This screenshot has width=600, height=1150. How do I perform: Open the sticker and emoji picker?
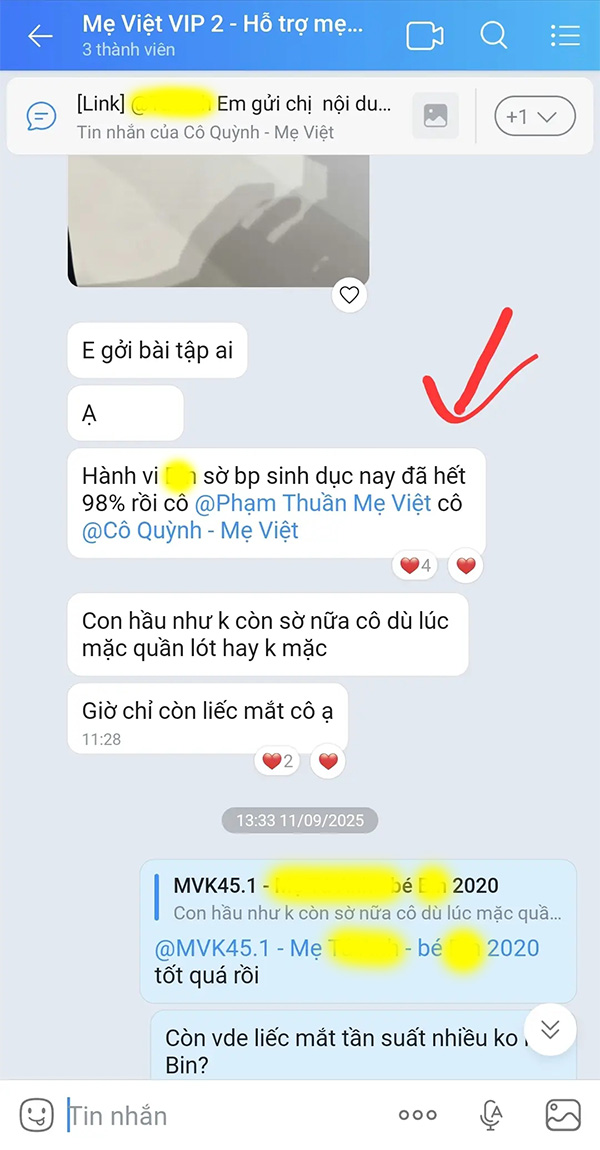click(37, 1115)
